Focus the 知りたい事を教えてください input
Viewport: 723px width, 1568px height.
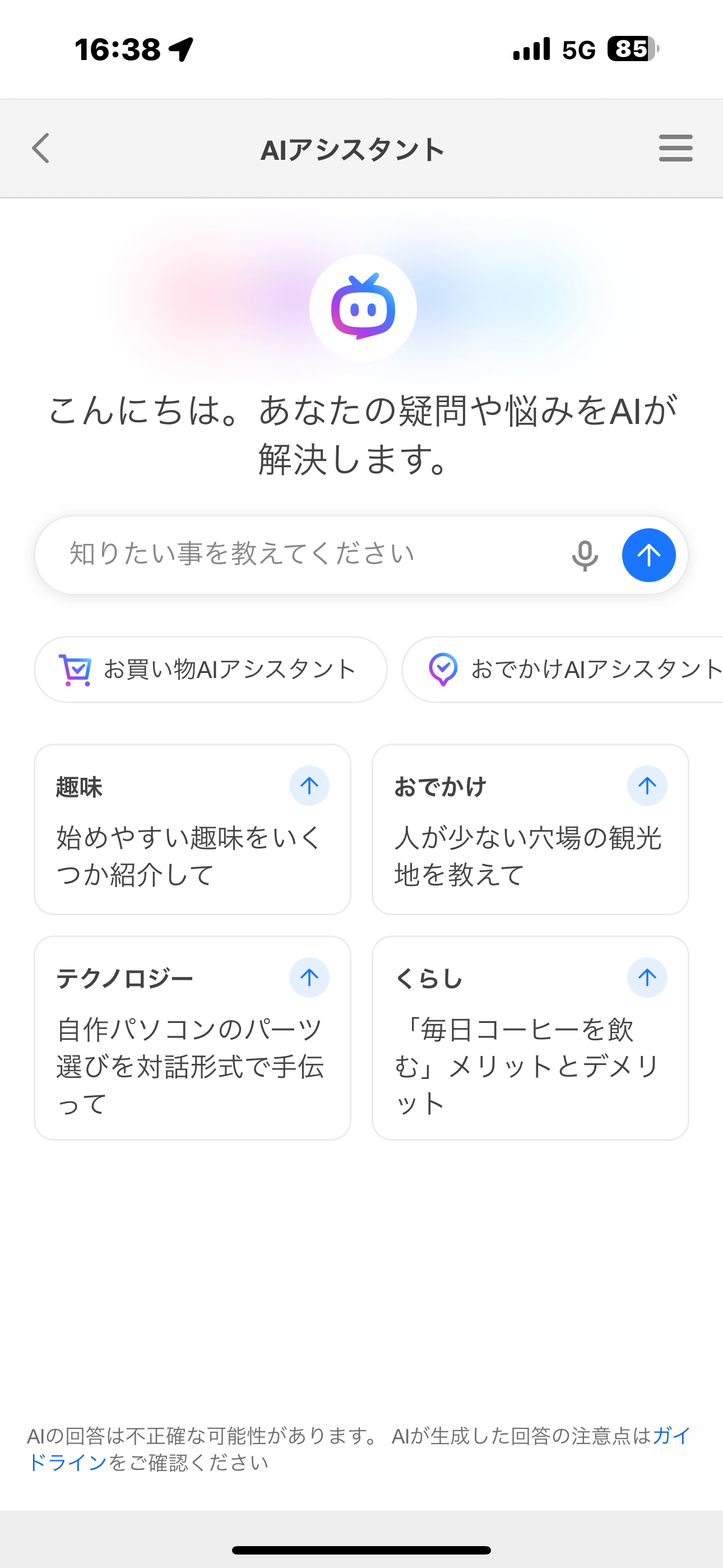[304, 555]
